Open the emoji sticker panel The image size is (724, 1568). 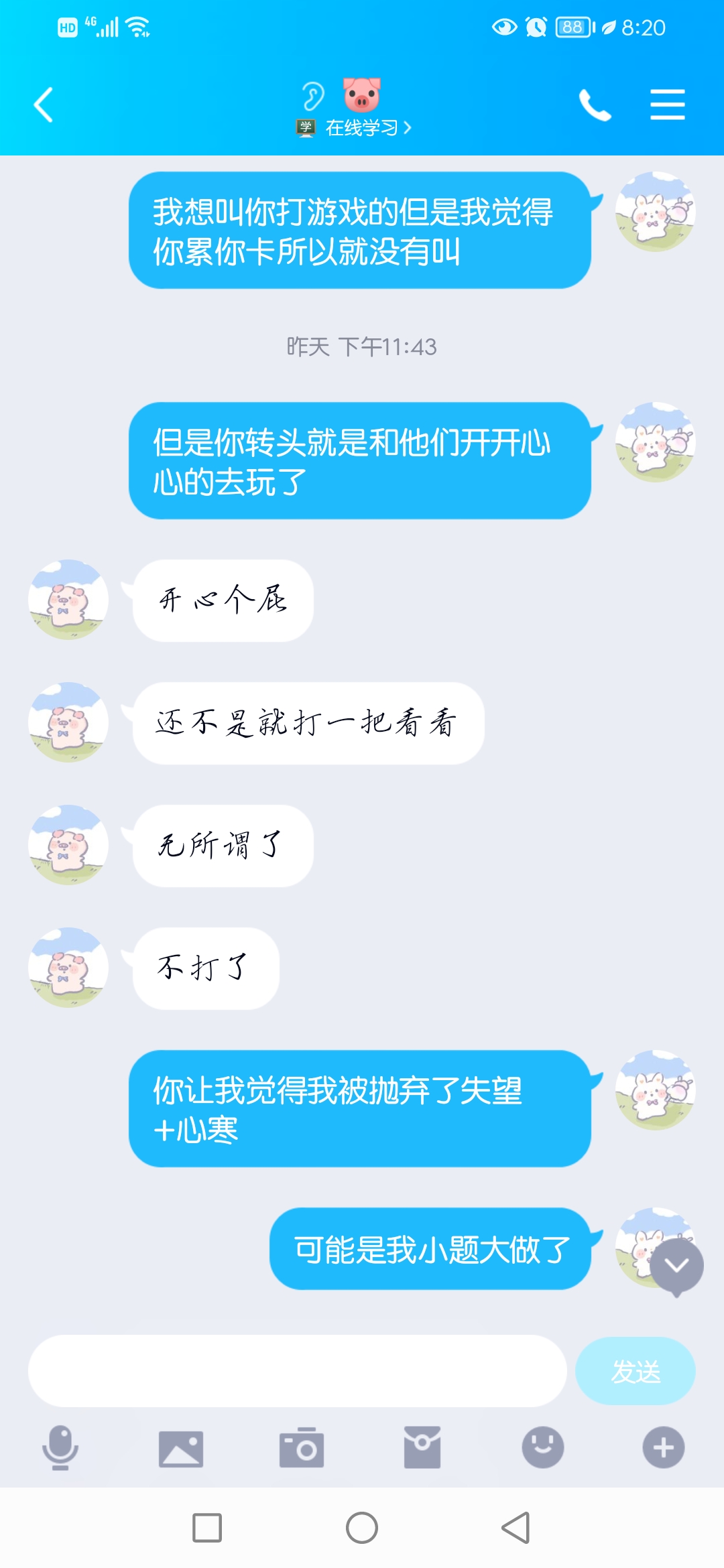pos(543,1447)
